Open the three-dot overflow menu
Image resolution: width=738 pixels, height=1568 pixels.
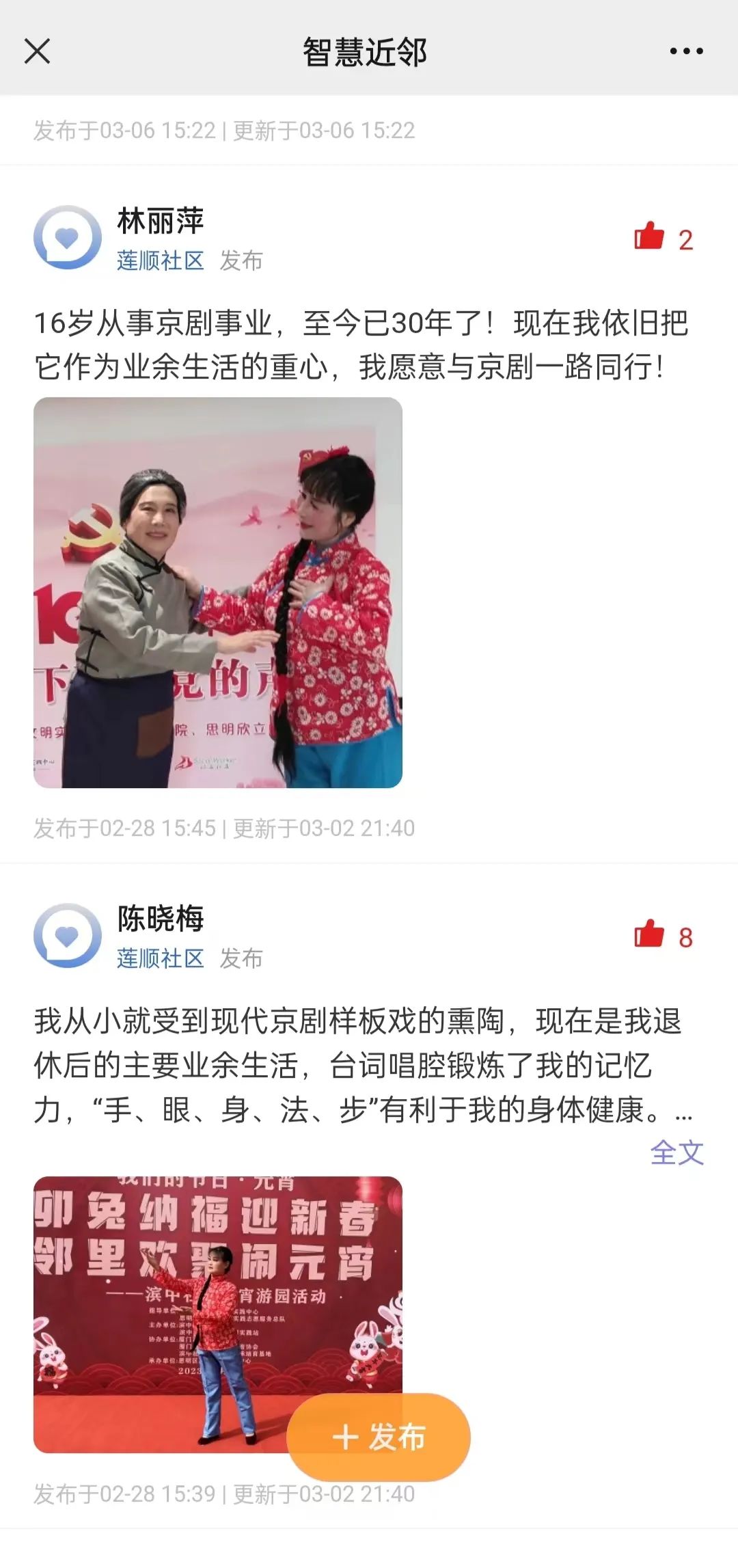click(x=686, y=51)
